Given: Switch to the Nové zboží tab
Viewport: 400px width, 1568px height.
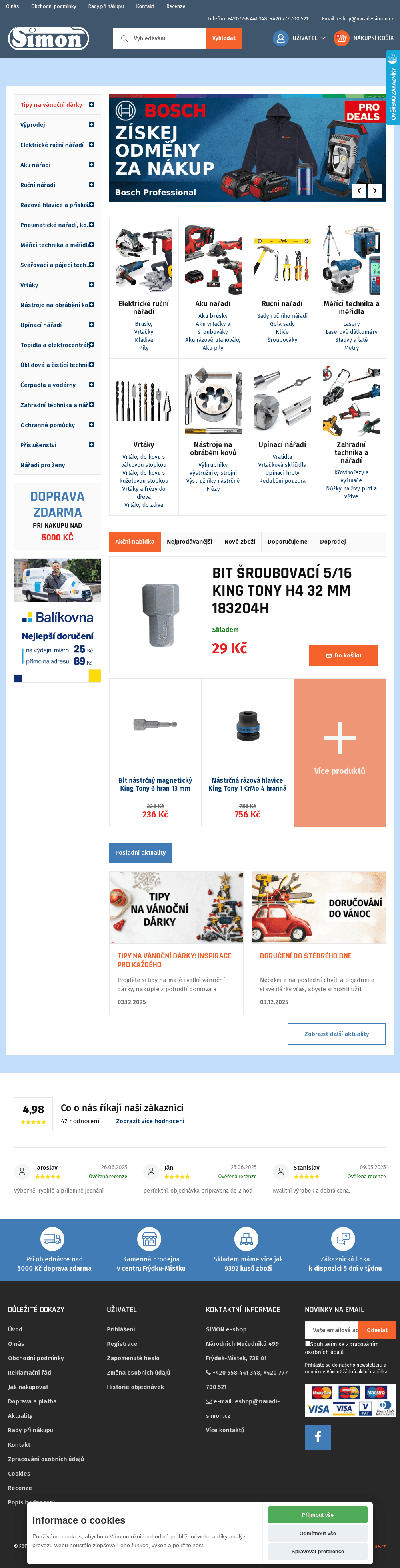Looking at the screenshot, I should click(x=240, y=542).
